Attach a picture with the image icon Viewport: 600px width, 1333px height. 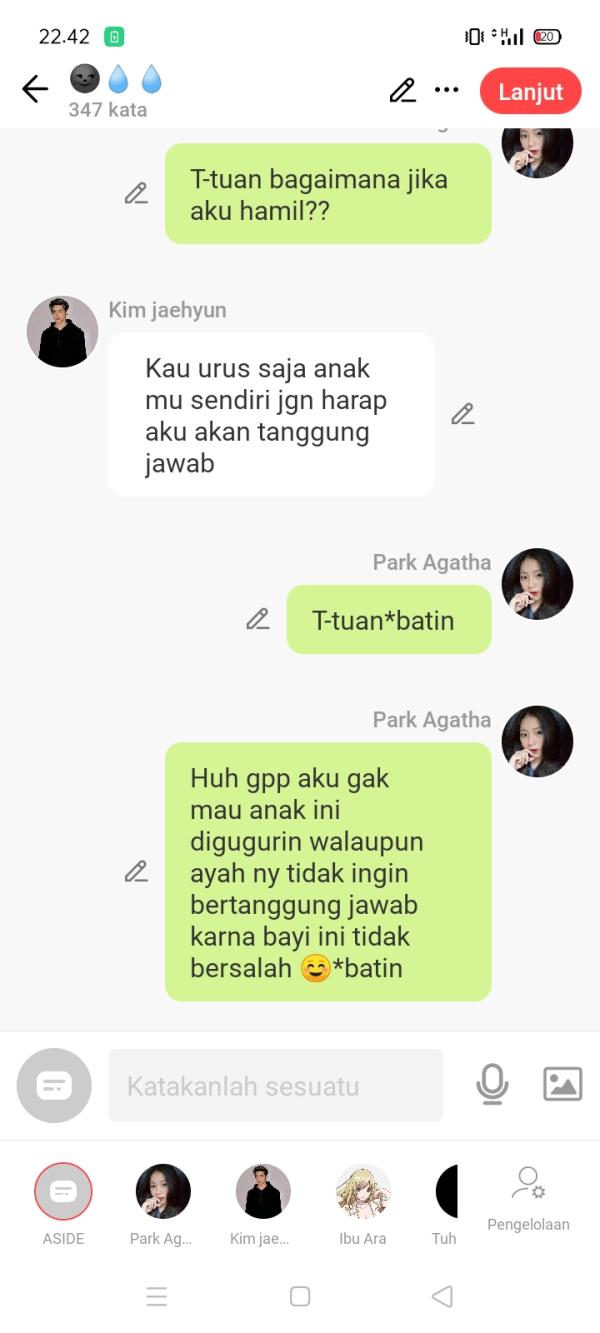click(562, 1084)
